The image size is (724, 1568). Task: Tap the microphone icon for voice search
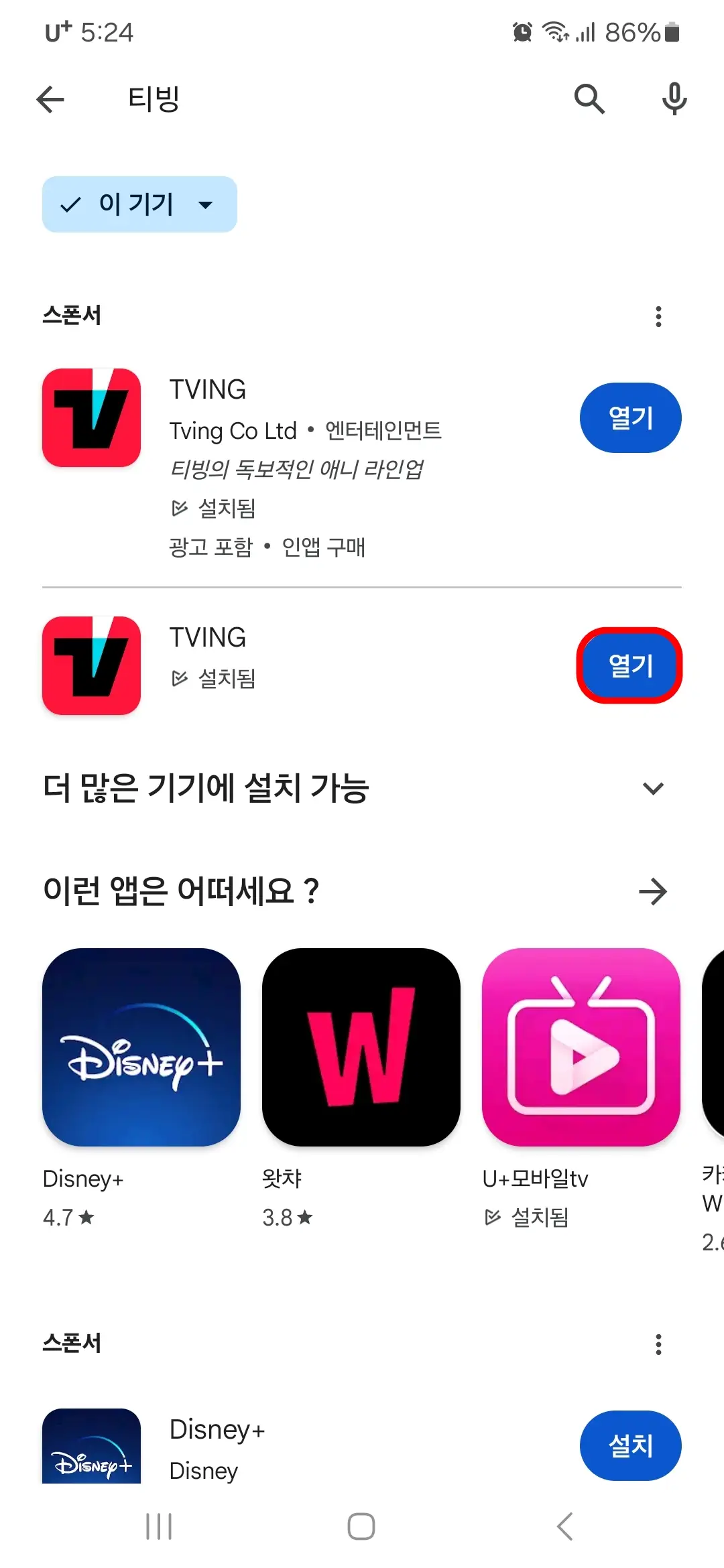[673, 99]
